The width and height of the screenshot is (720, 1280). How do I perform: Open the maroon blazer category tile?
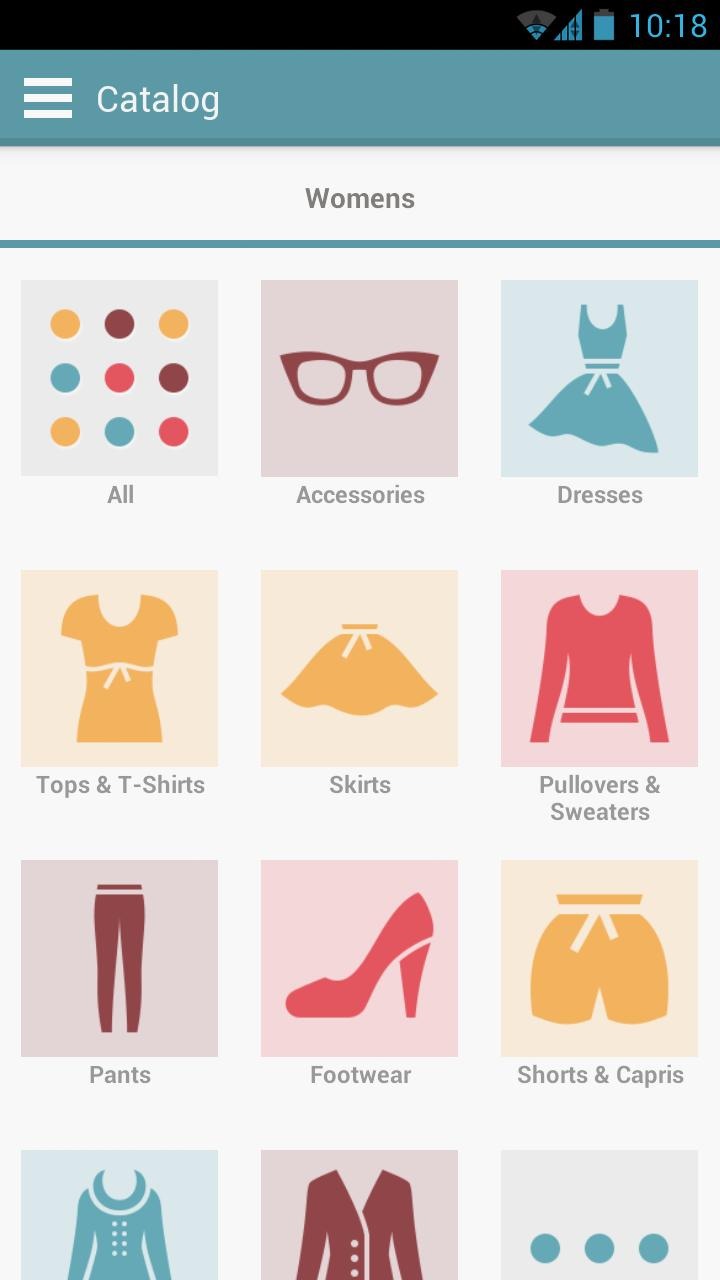click(360, 1215)
